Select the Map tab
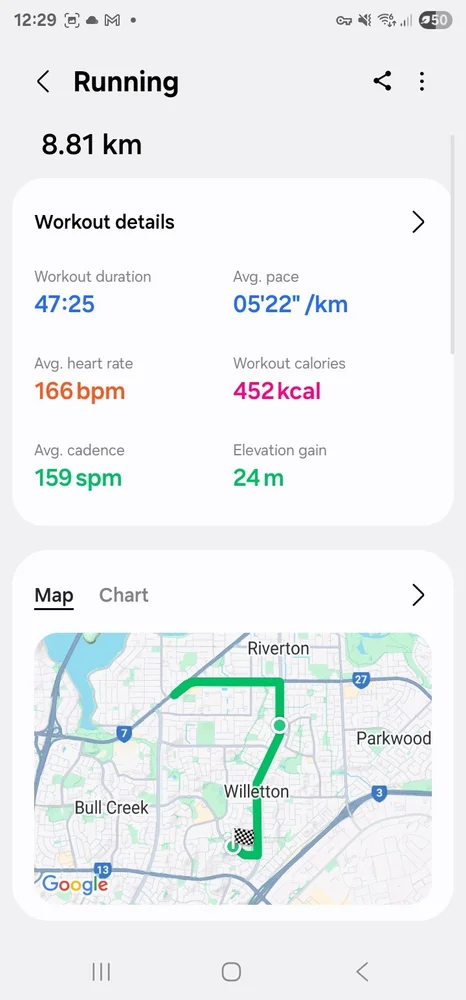Viewport: 466px width, 1000px height. [x=54, y=596]
